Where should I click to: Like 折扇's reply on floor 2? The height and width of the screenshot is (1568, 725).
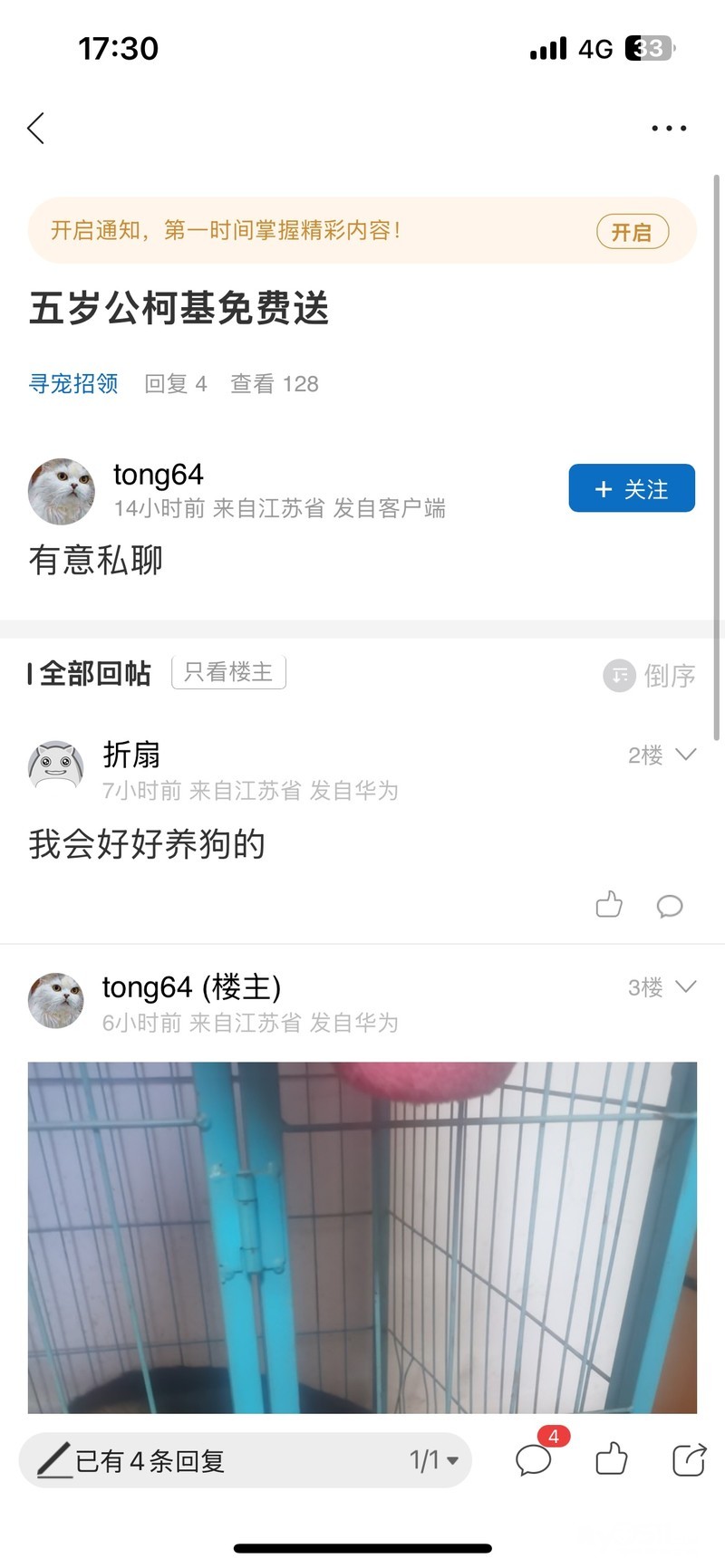[609, 905]
